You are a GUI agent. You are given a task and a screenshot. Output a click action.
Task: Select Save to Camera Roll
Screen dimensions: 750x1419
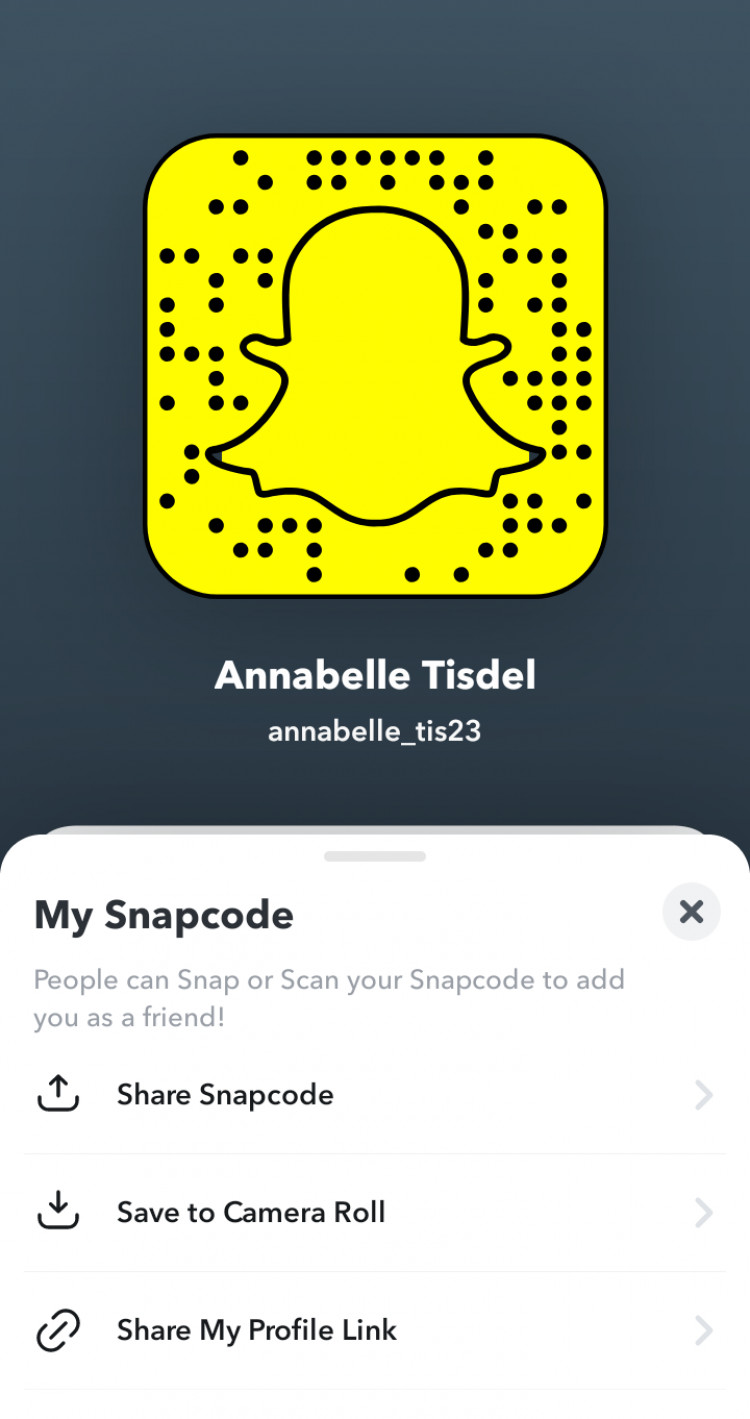tap(374, 1213)
